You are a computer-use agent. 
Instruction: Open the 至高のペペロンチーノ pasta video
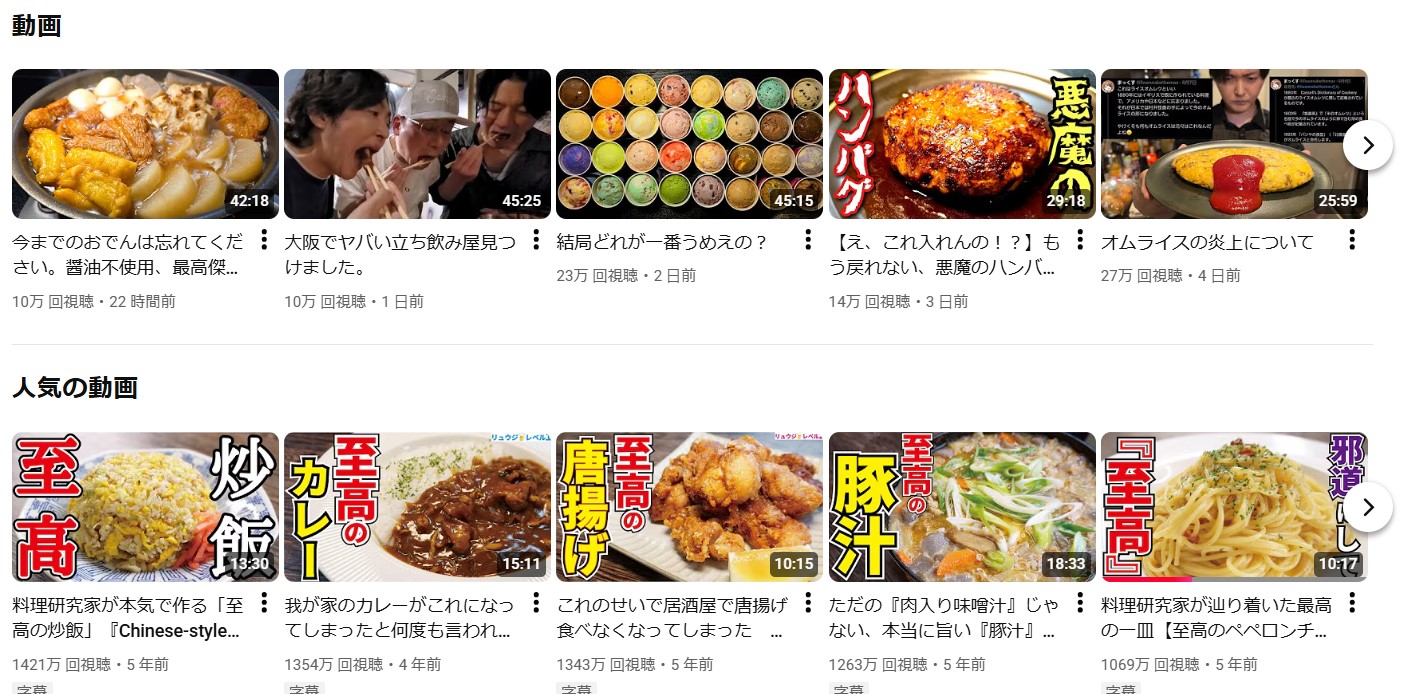coord(1220,507)
